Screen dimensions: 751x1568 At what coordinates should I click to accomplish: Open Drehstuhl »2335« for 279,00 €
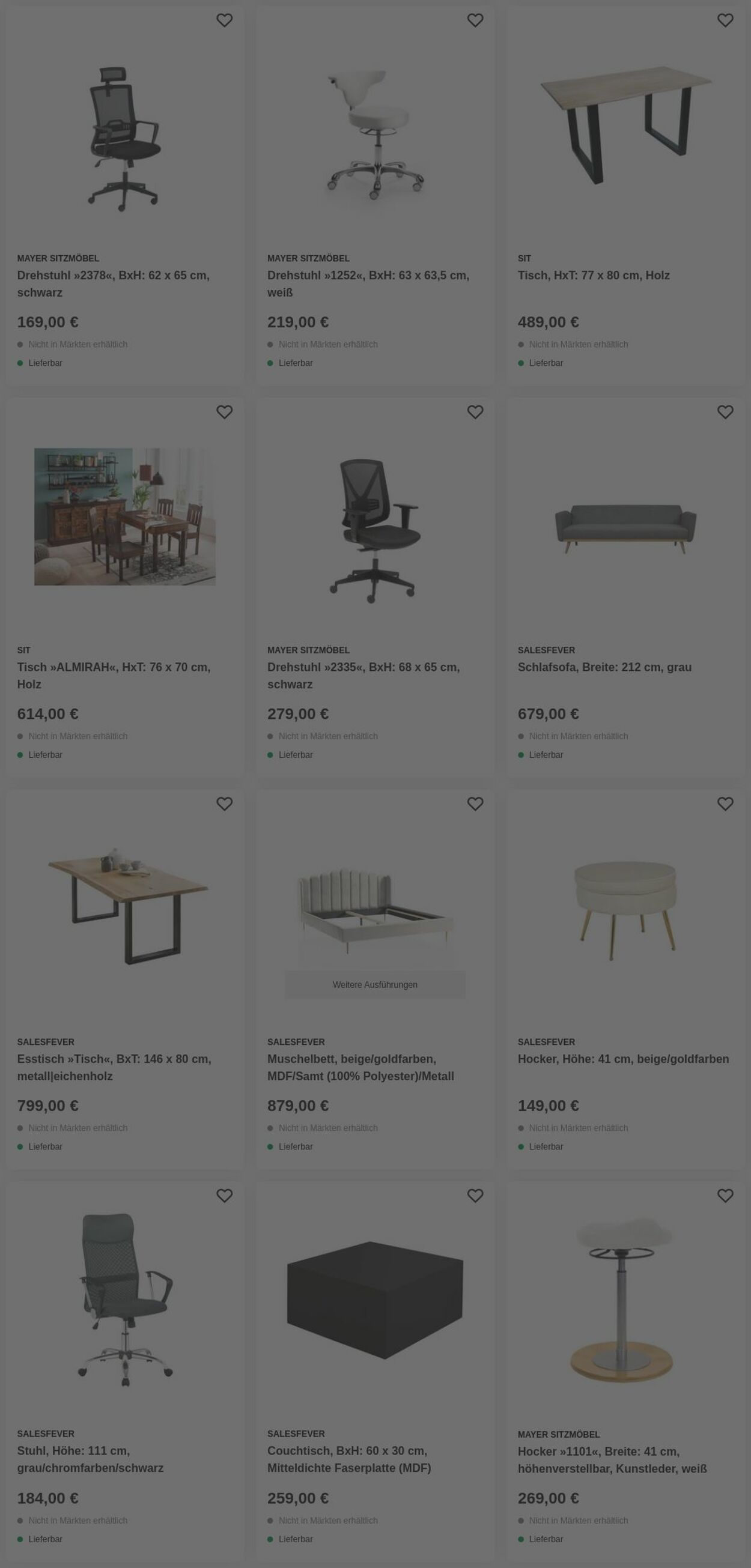click(363, 675)
